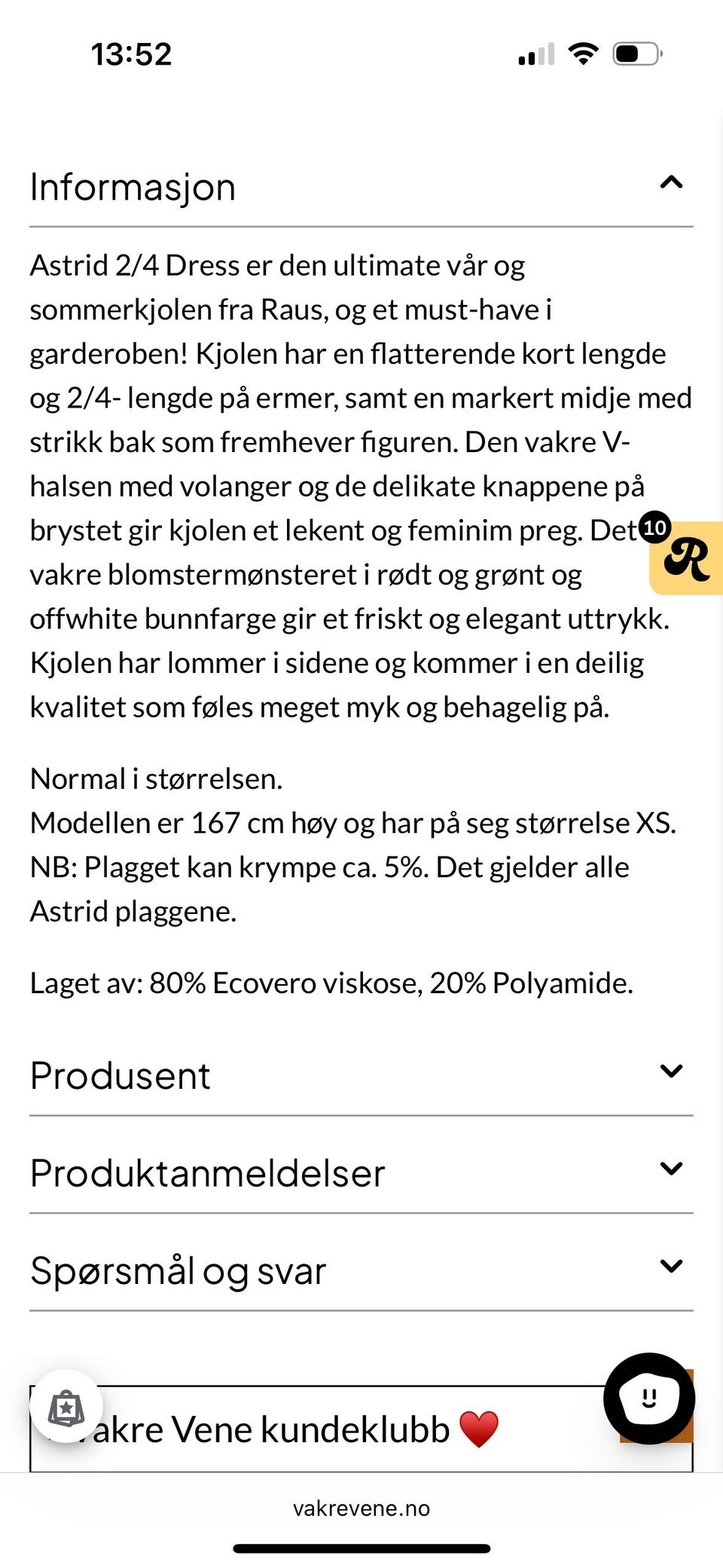Tap the "10" notification counter
The image size is (723, 1568).
(x=654, y=529)
